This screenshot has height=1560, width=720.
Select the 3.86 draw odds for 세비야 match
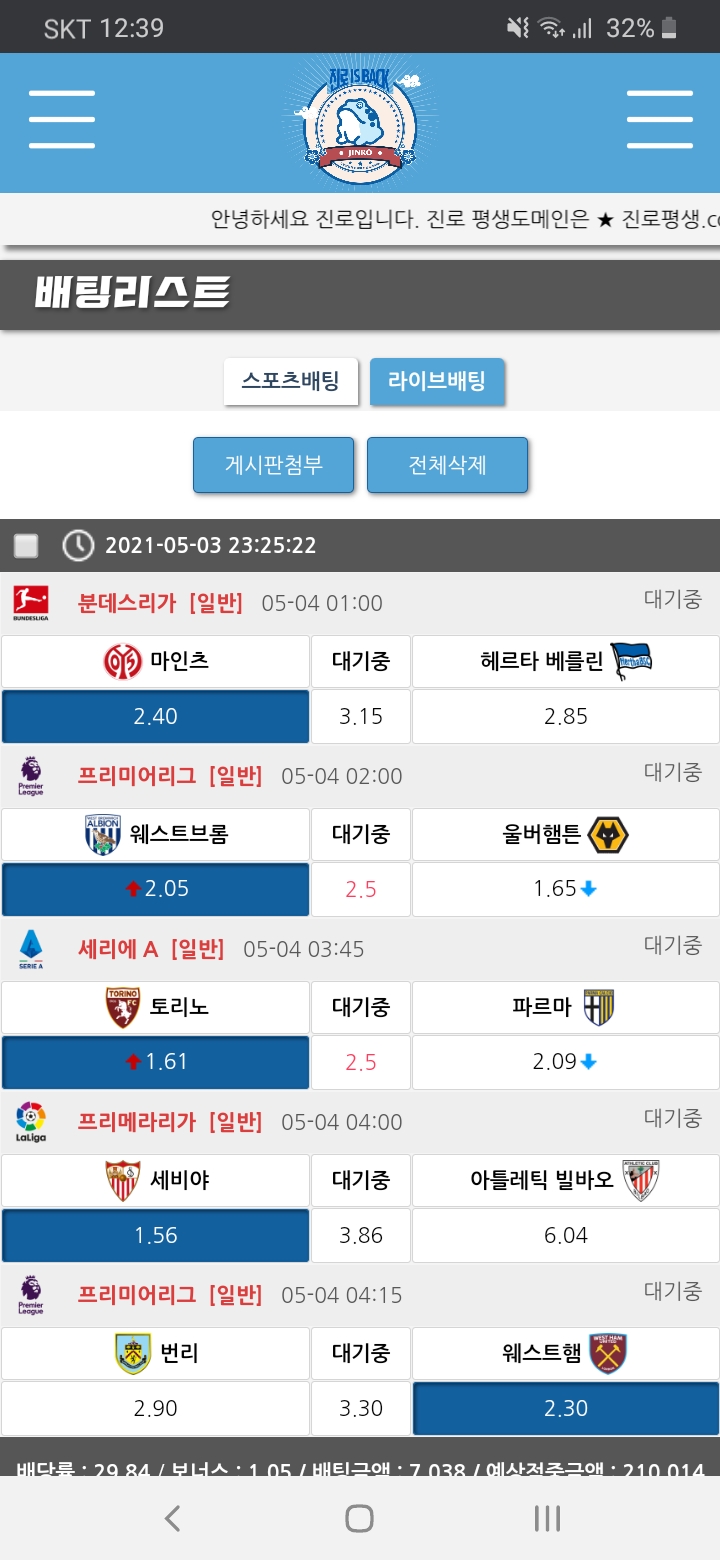[360, 1235]
